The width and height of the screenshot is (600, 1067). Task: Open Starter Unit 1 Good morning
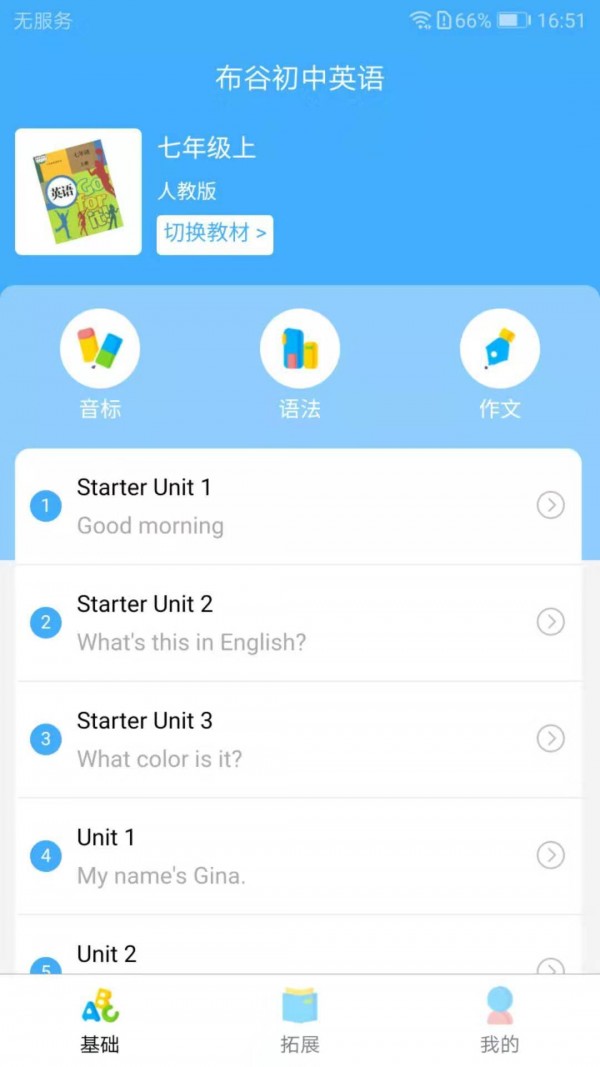click(x=298, y=506)
